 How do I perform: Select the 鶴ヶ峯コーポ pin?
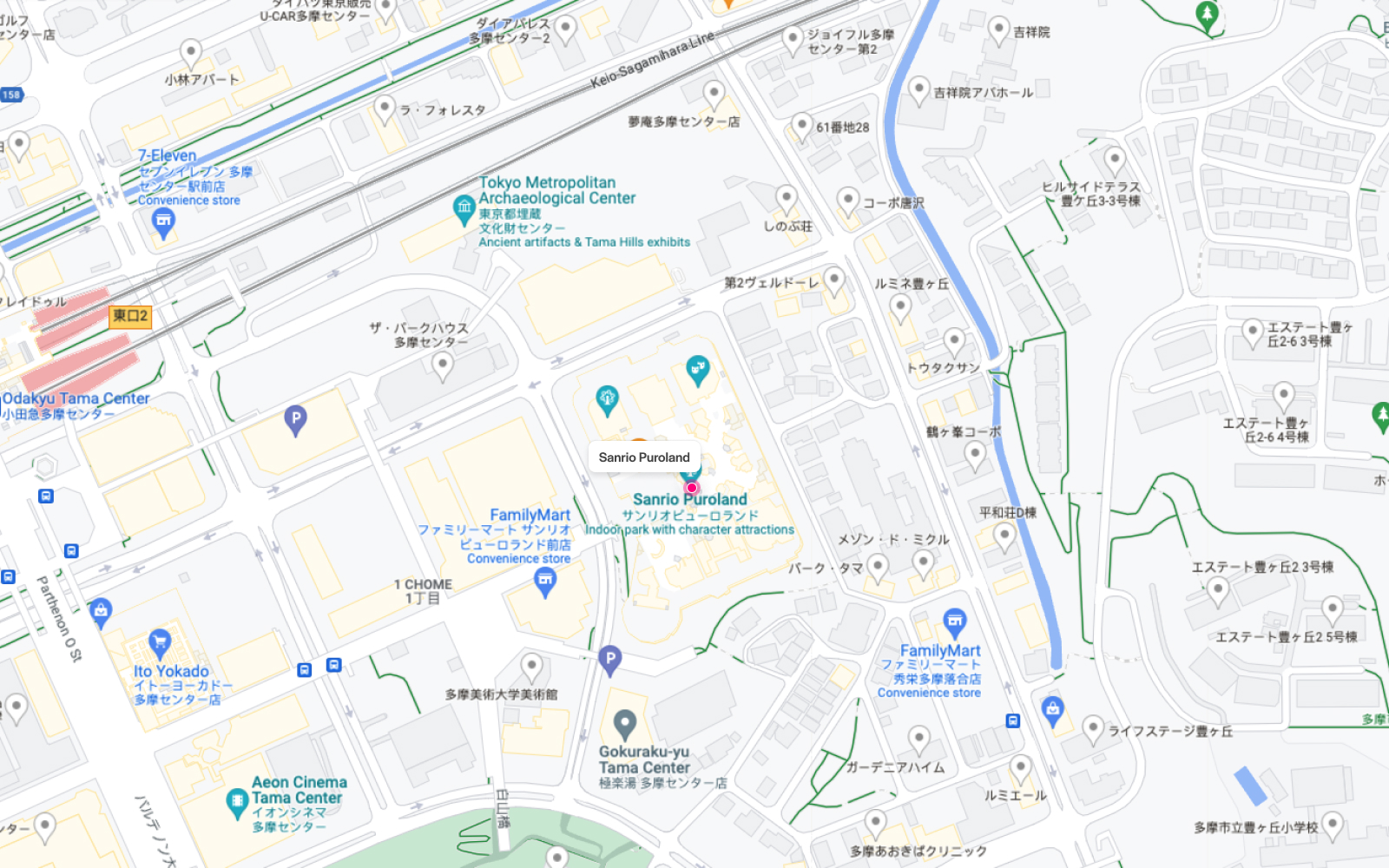coord(975,454)
